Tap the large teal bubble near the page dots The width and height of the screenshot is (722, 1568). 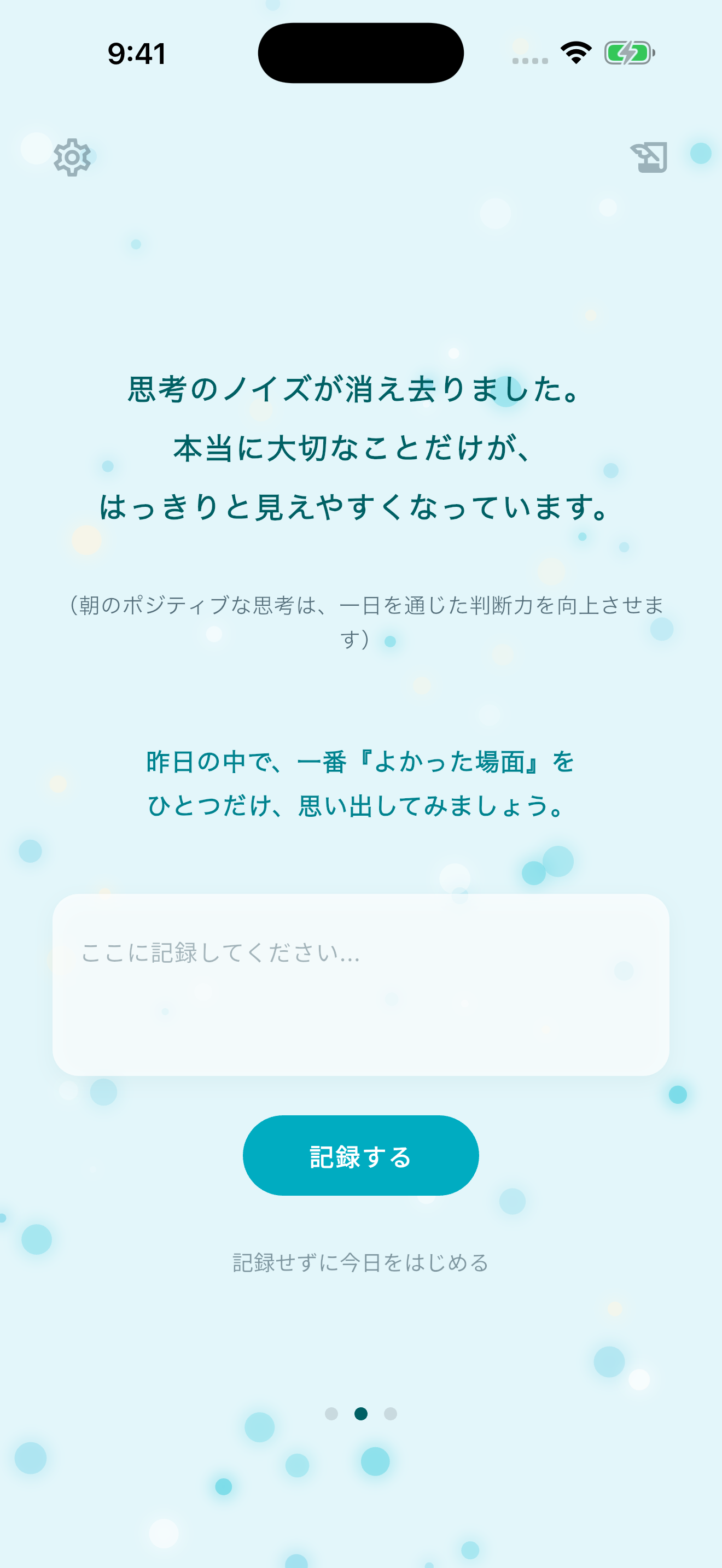click(x=375, y=1461)
